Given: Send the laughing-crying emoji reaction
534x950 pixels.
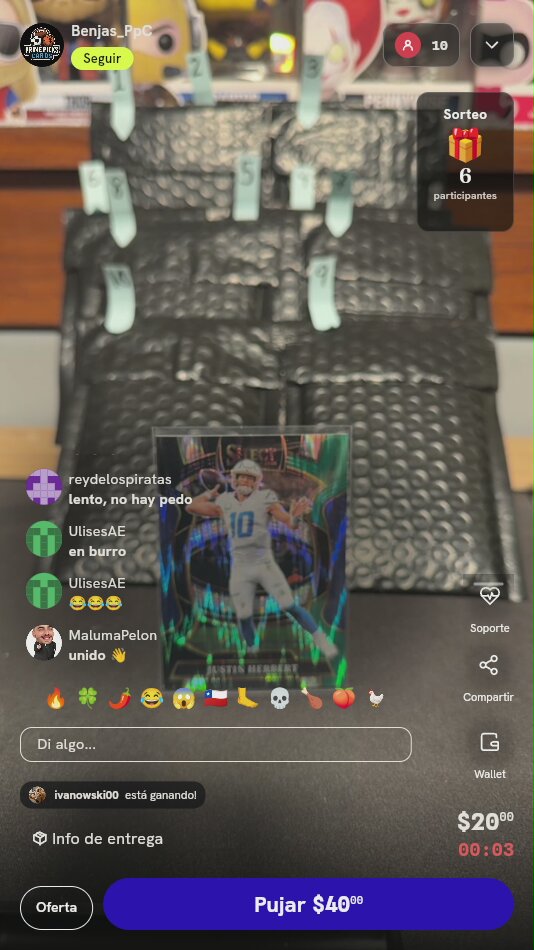Looking at the screenshot, I should pos(152,699).
